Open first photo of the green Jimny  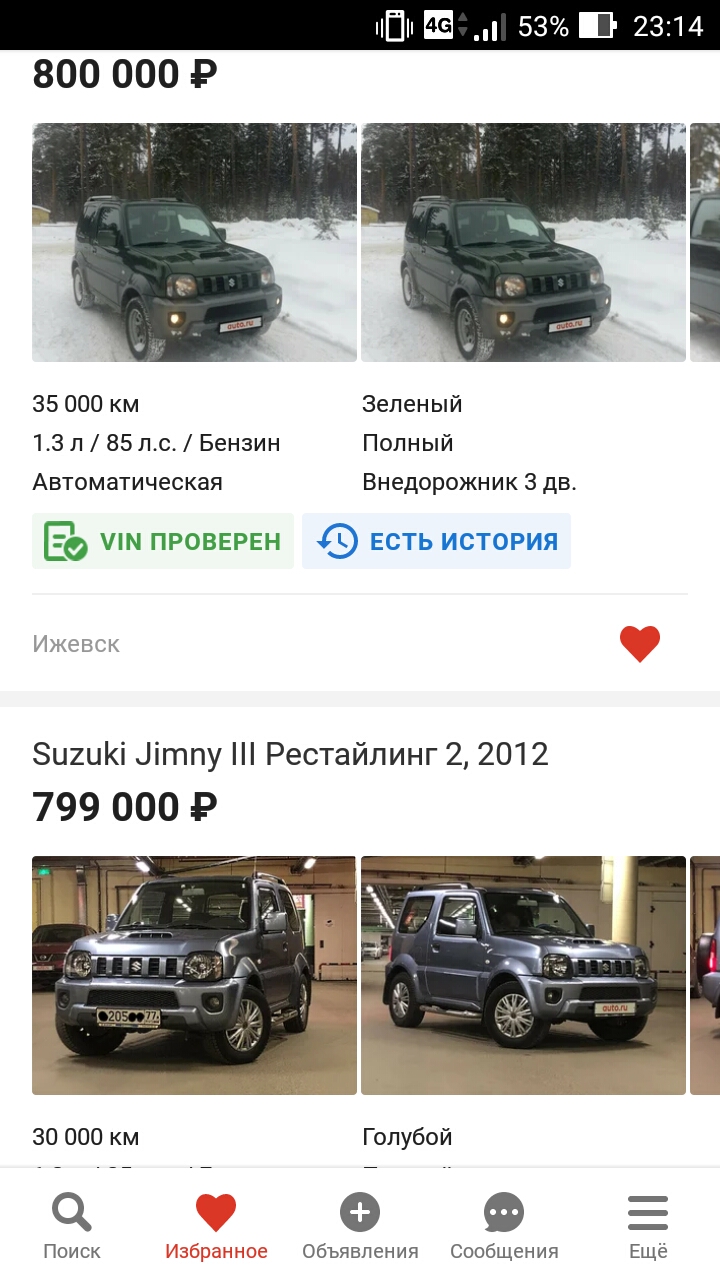194,242
